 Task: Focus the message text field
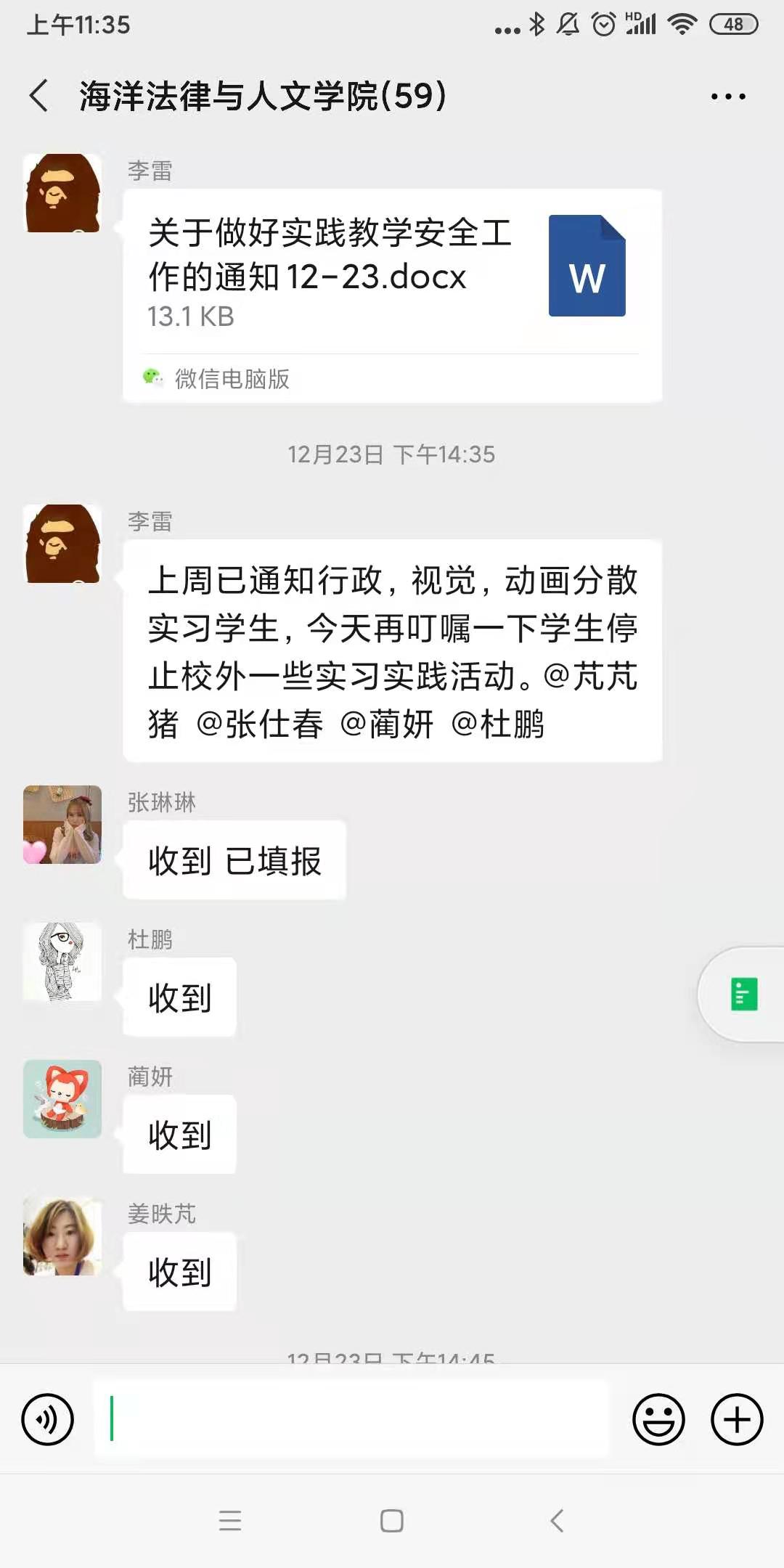click(351, 1419)
